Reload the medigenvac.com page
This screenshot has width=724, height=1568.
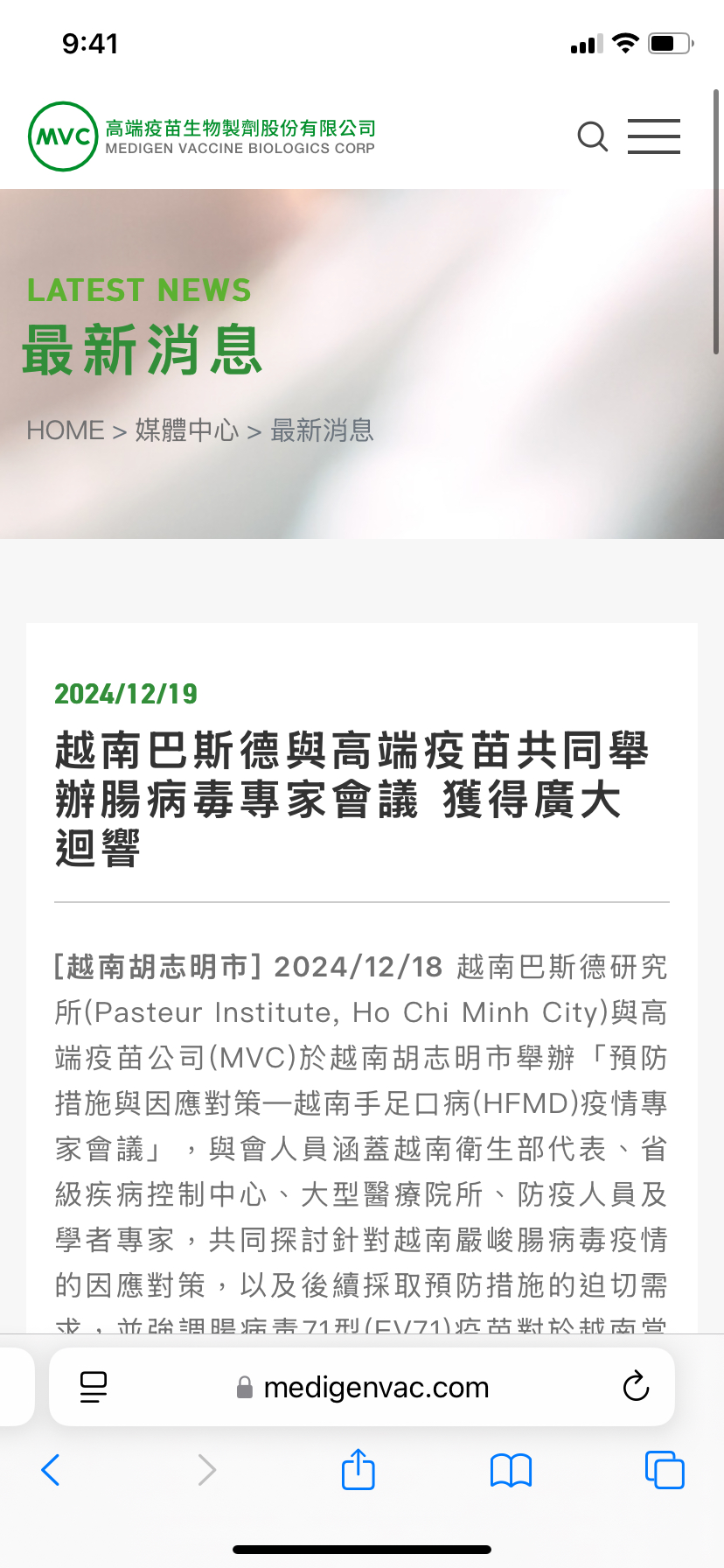click(x=636, y=1387)
